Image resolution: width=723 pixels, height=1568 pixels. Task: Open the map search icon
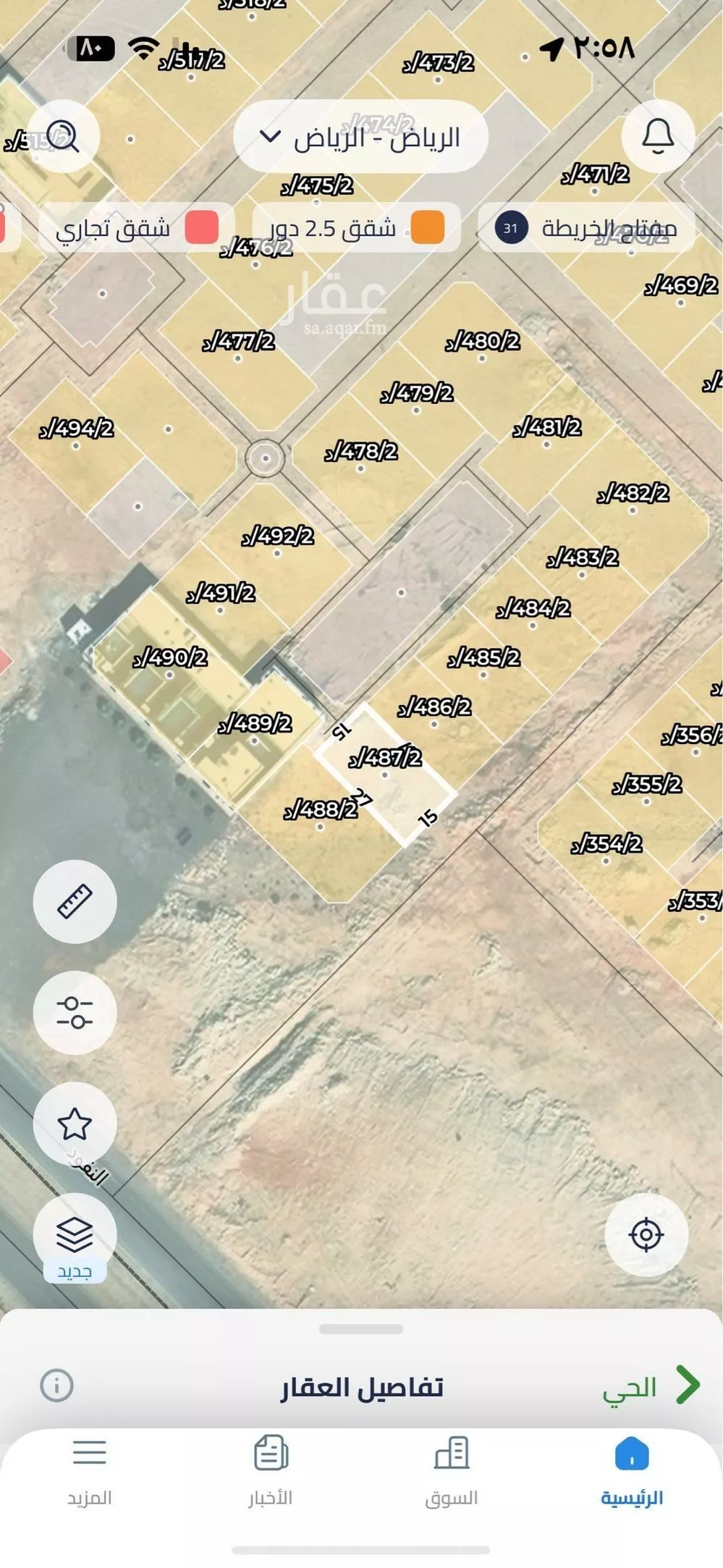coord(63,136)
